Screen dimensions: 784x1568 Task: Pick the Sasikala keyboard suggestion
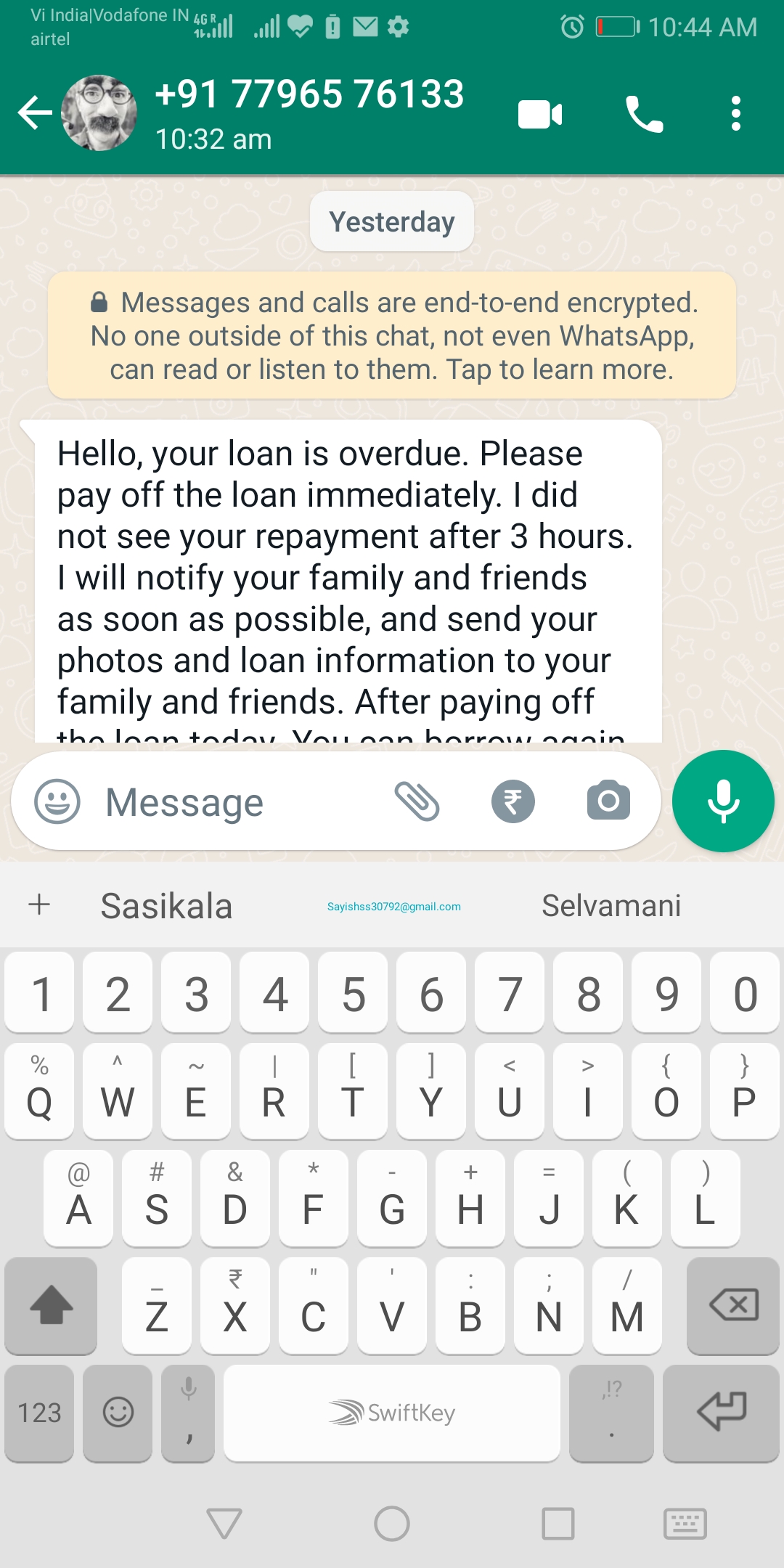(166, 906)
